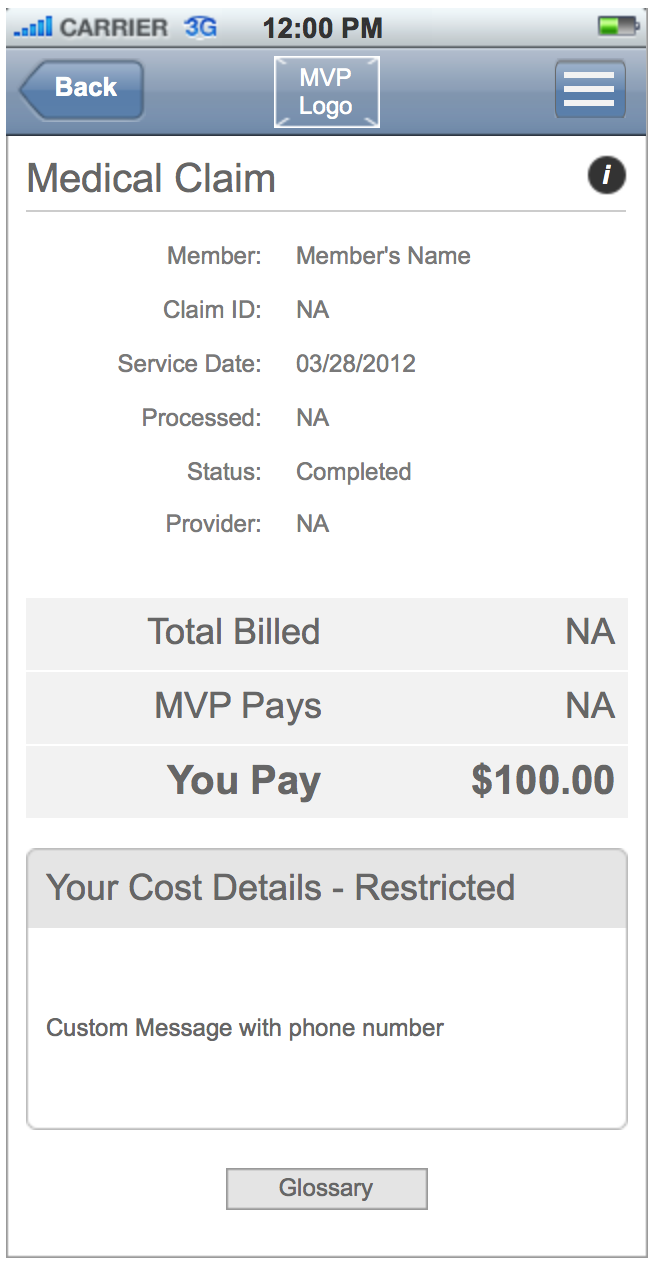Tap the Medical Claim info icon
The width and height of the screenshot is (652, 1264).
tap(606, 176)
